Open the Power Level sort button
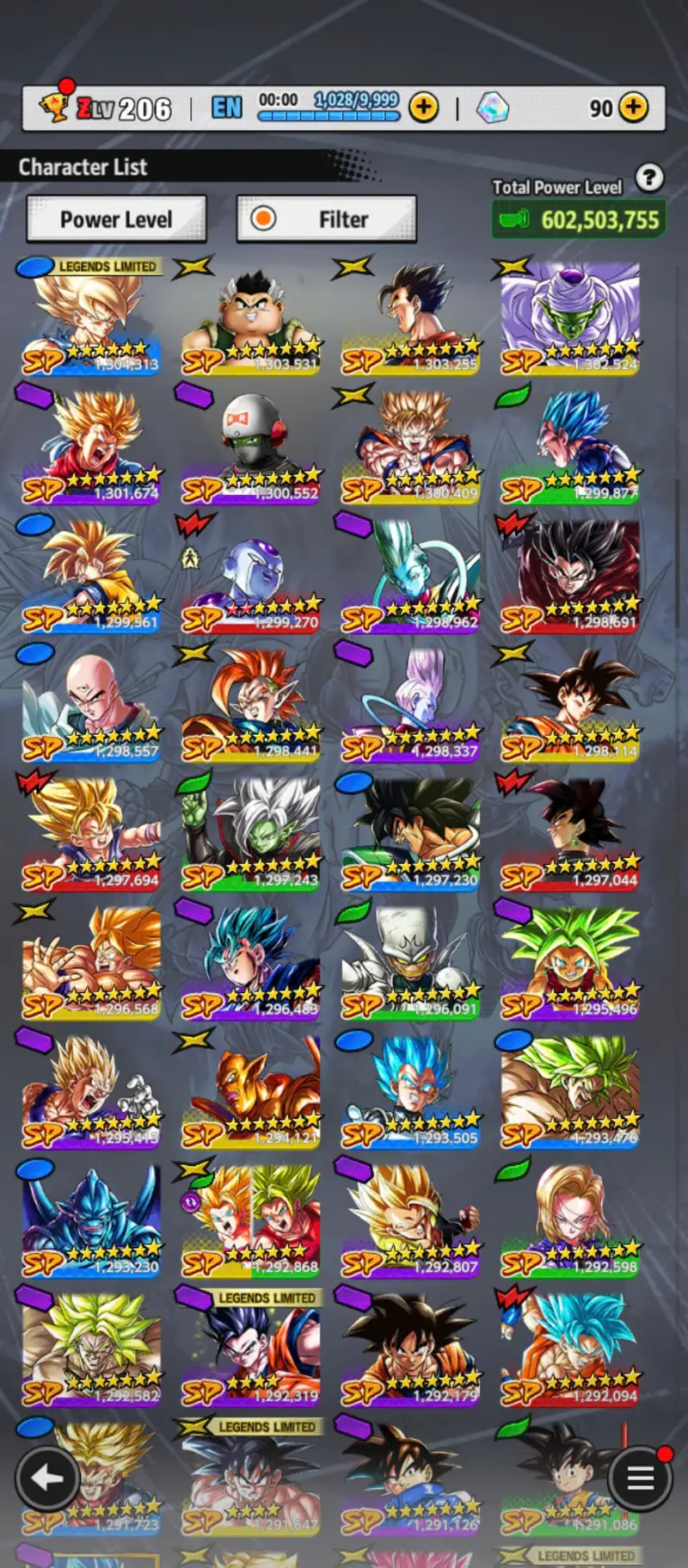Viewport: 688px width, 1568px height. tap(116, 219)
